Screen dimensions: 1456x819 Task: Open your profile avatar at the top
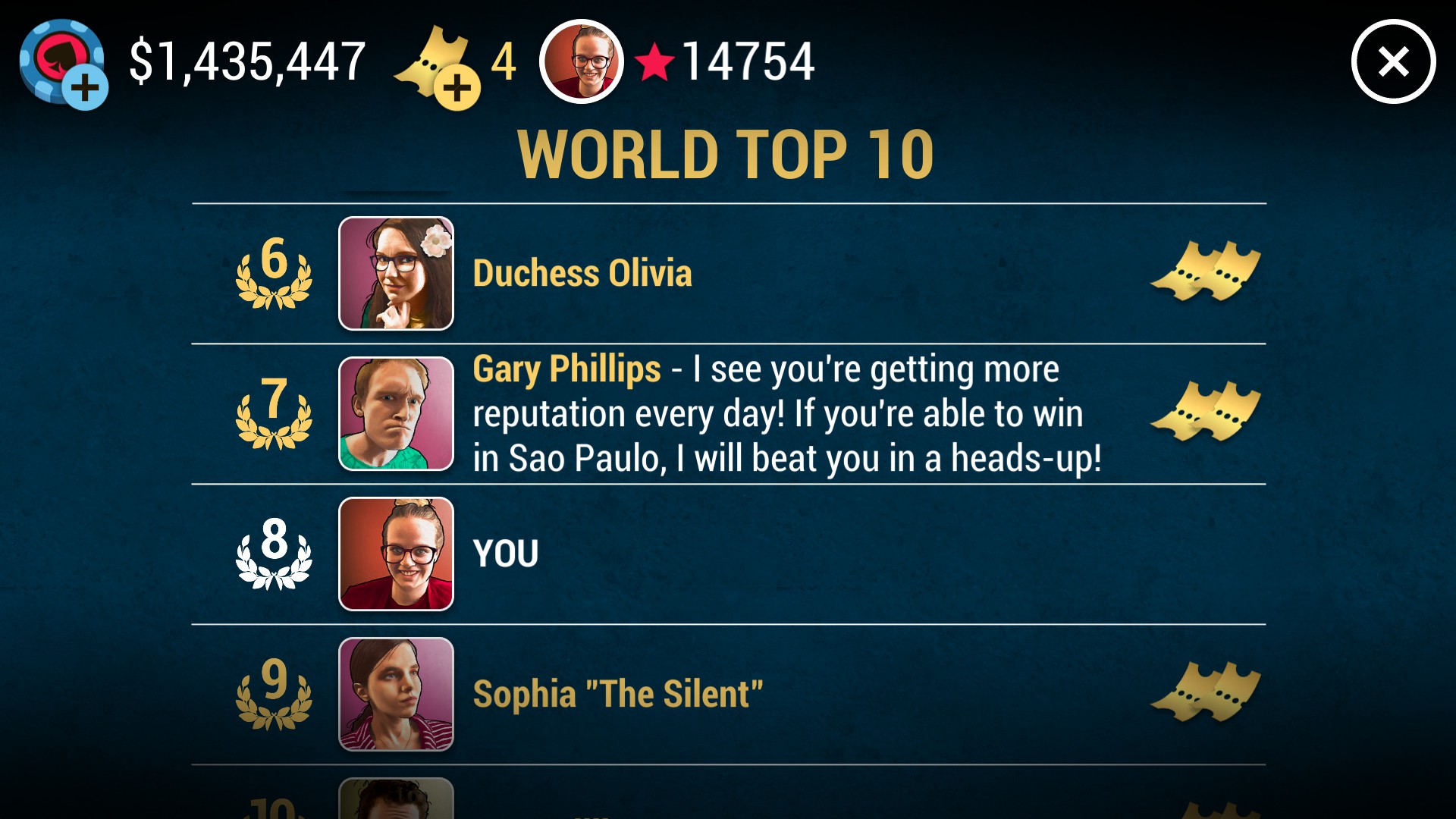[x=581, y=61]
